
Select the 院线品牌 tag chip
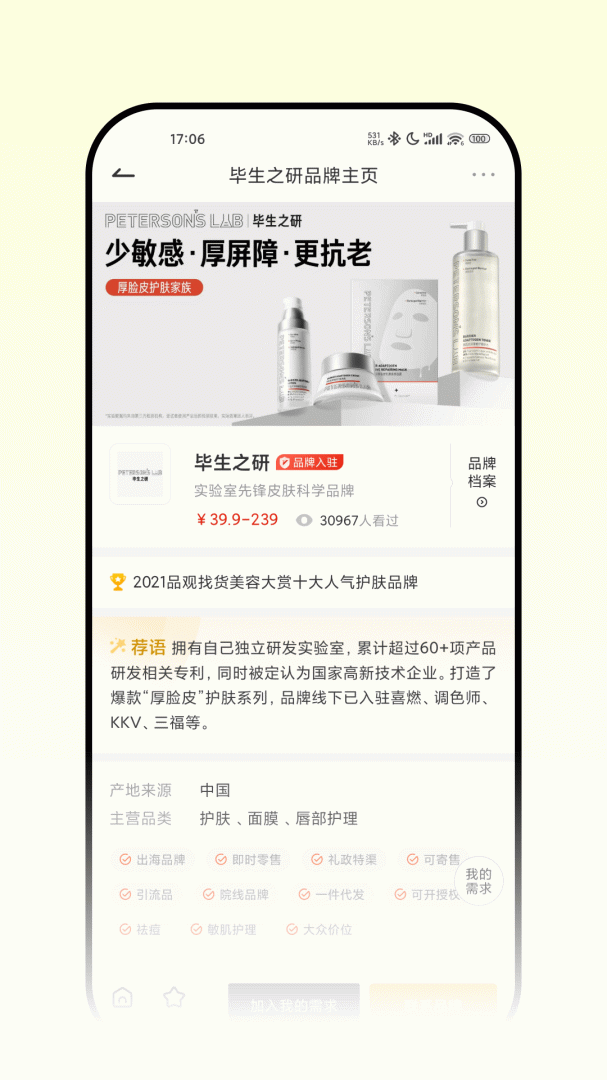point(236,895)
